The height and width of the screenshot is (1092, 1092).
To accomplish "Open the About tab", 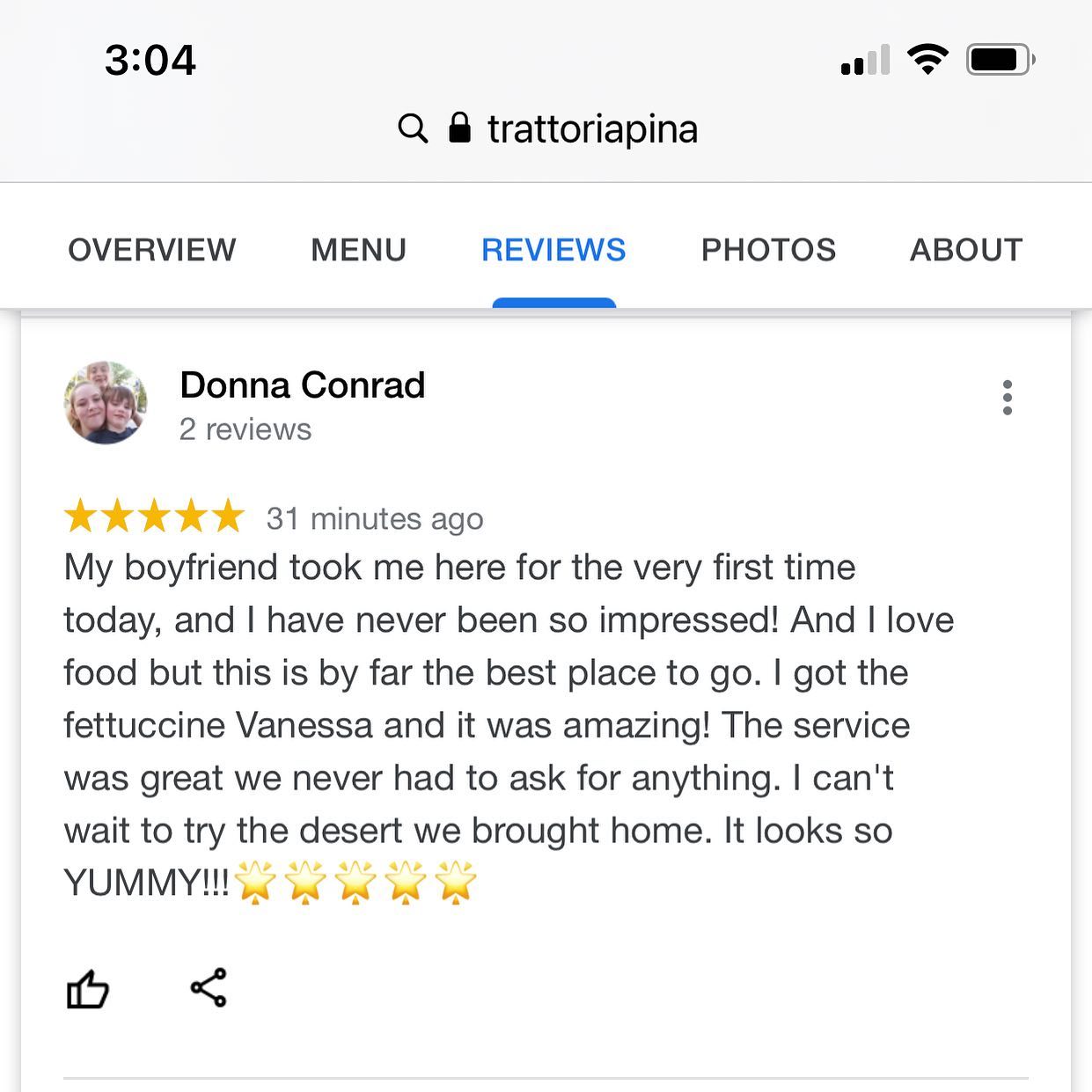I will (x=965, y=250).
